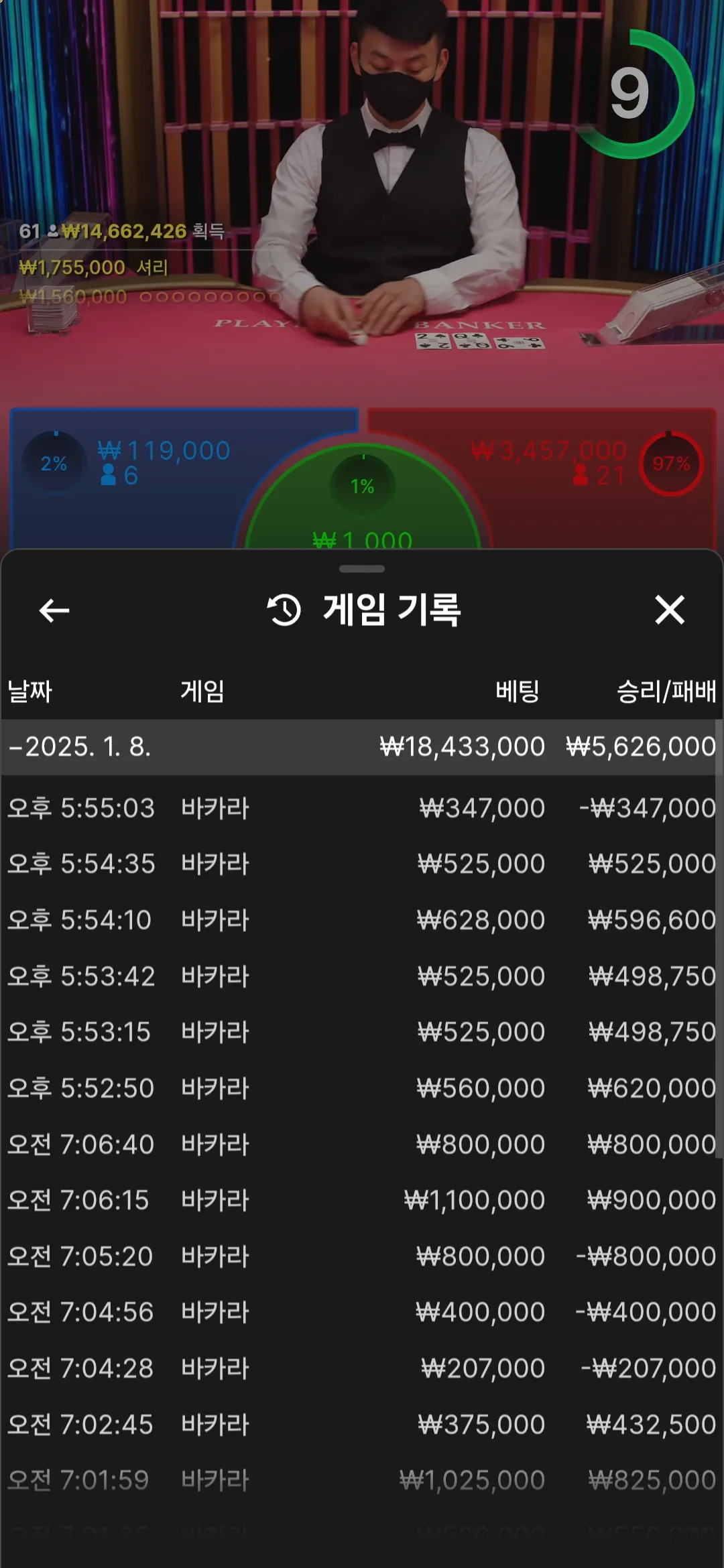This screenshot has height=1568, width=724.
Task: Open the 오전 7:04:56 바카라 record
Action: coord(362,1312)
